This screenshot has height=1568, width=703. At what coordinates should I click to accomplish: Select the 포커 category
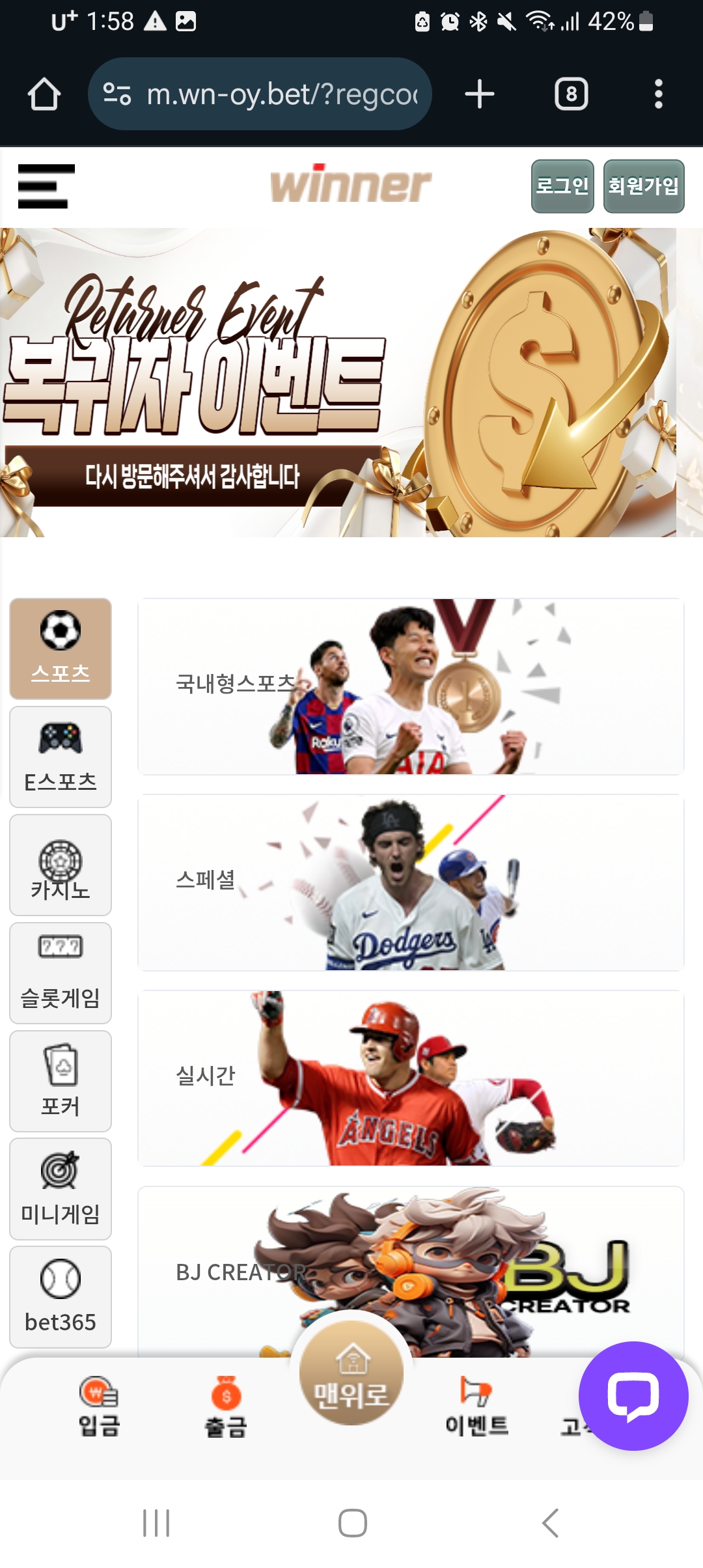point(61,1081)
